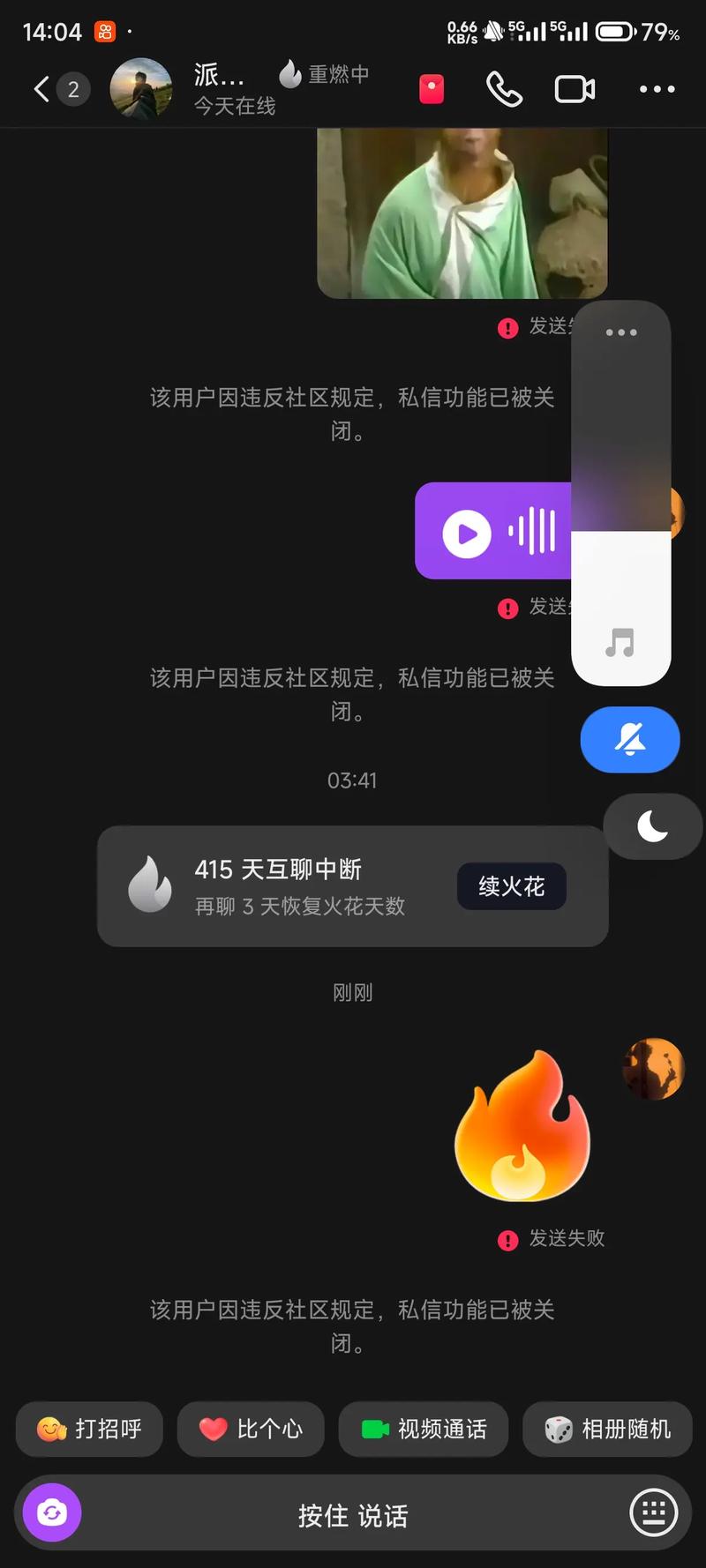Expand volume panel more options
Image resolution: width=706 pixels, height=1568 pixels.
621,332
